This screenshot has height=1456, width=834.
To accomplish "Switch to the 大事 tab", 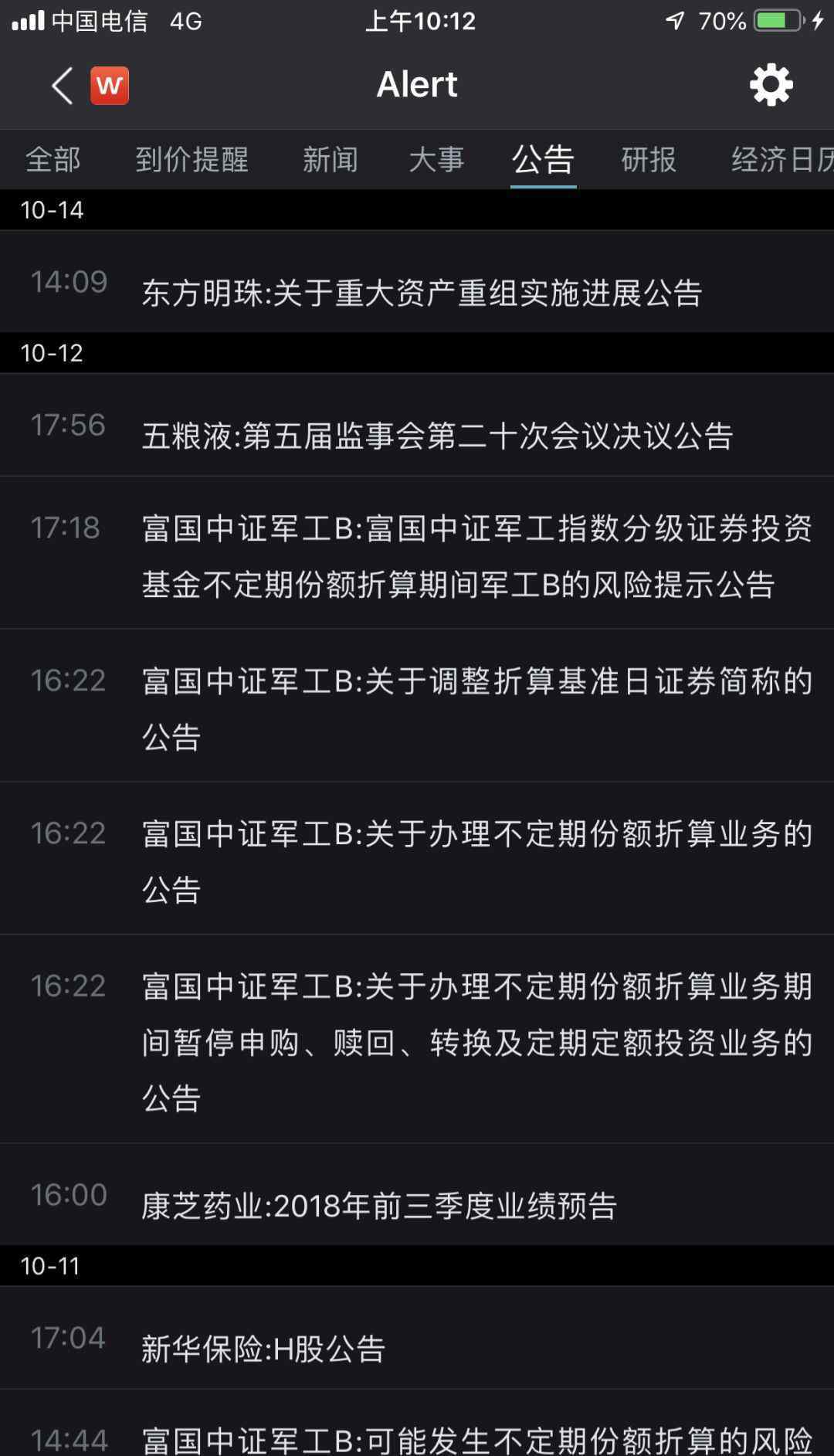I will 436,160.
